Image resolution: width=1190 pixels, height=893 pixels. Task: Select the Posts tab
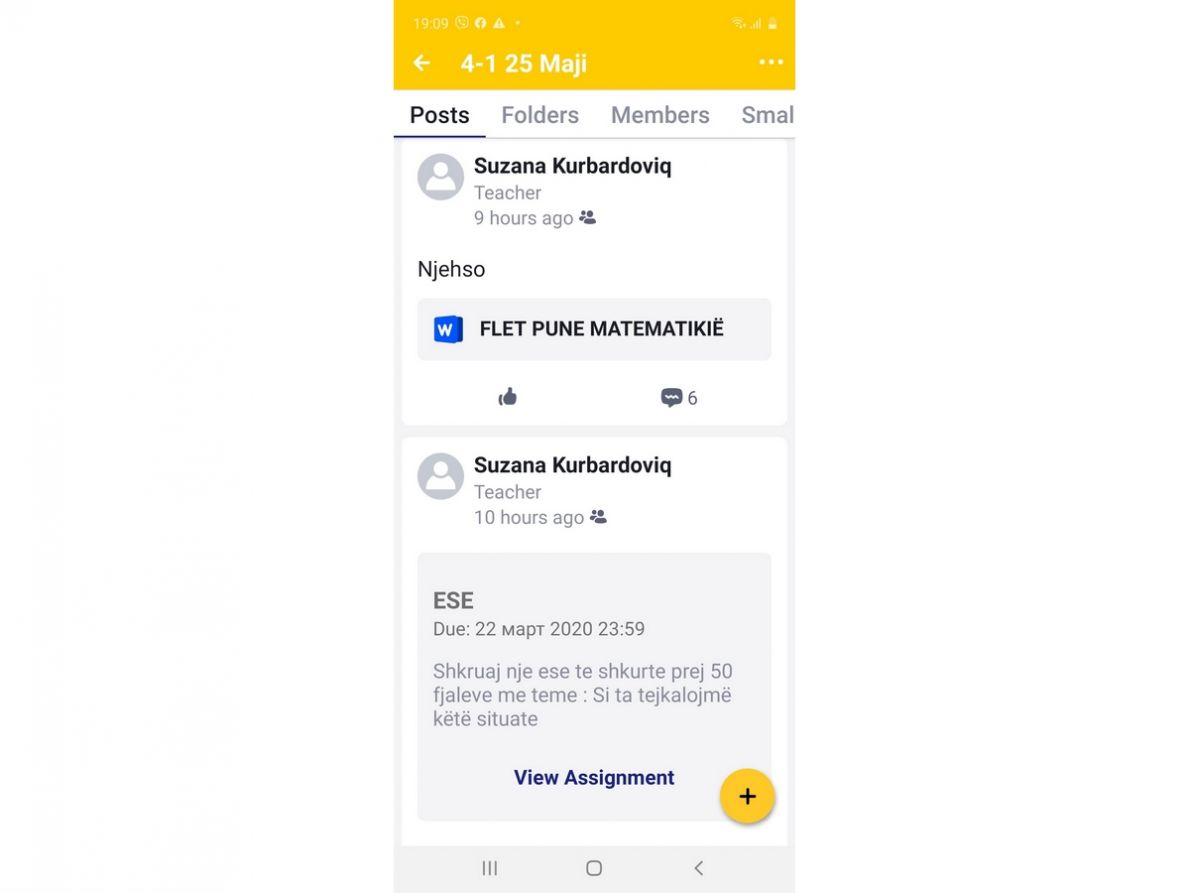[x=439, y=115]
